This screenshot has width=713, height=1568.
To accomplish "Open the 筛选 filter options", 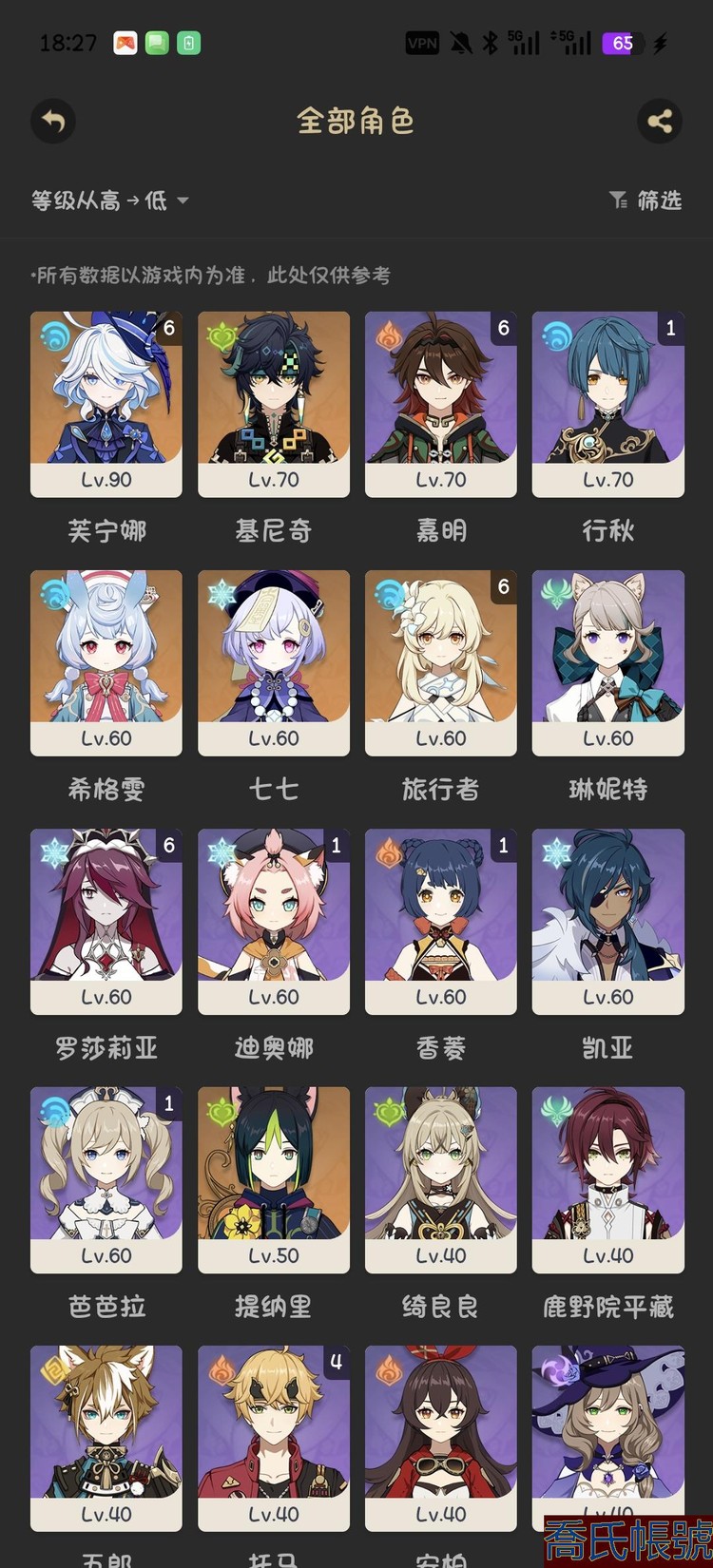I will click(646, 201).
